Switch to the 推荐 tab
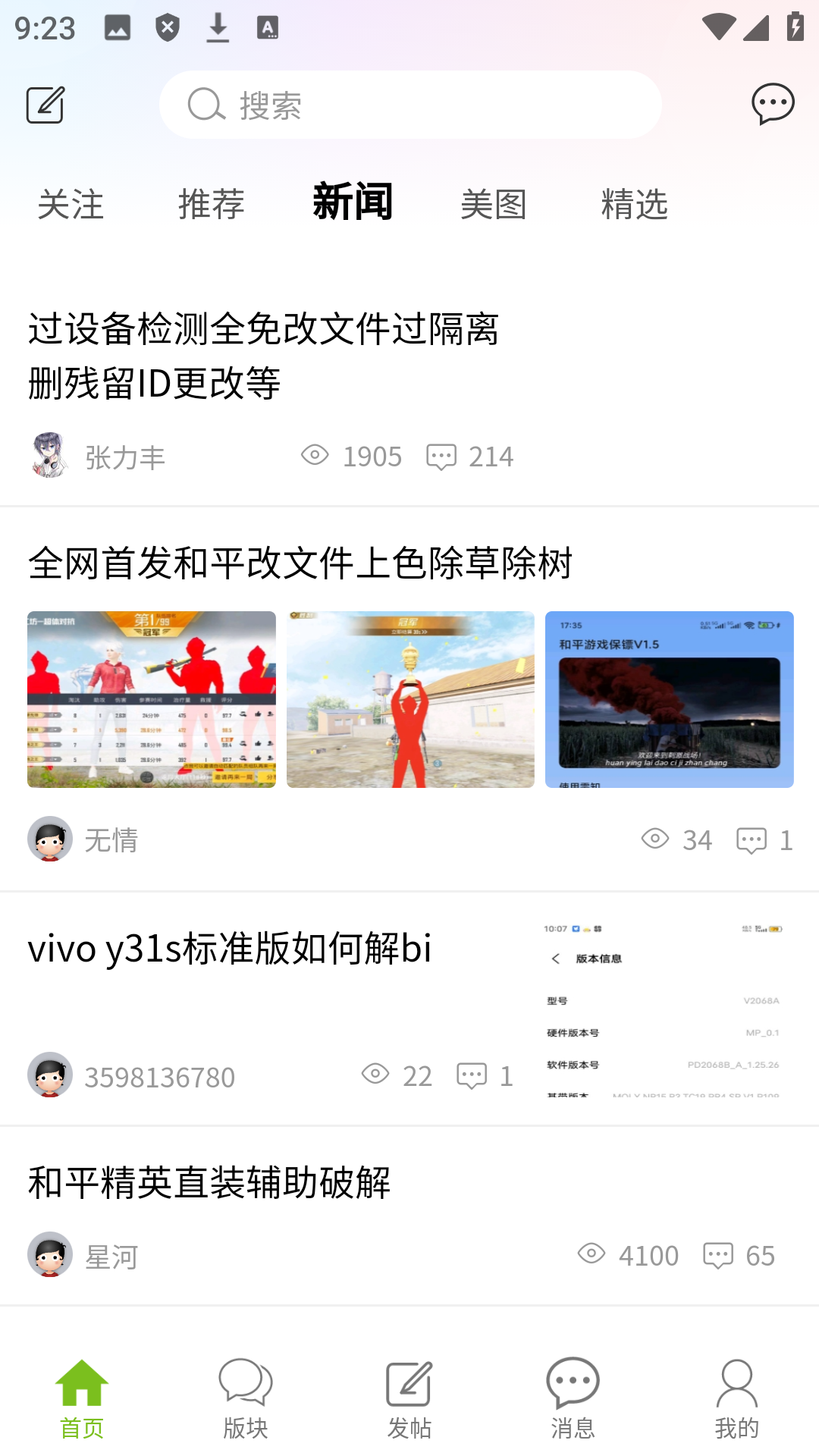819x1456 pixels. click(x=211, y=205)
